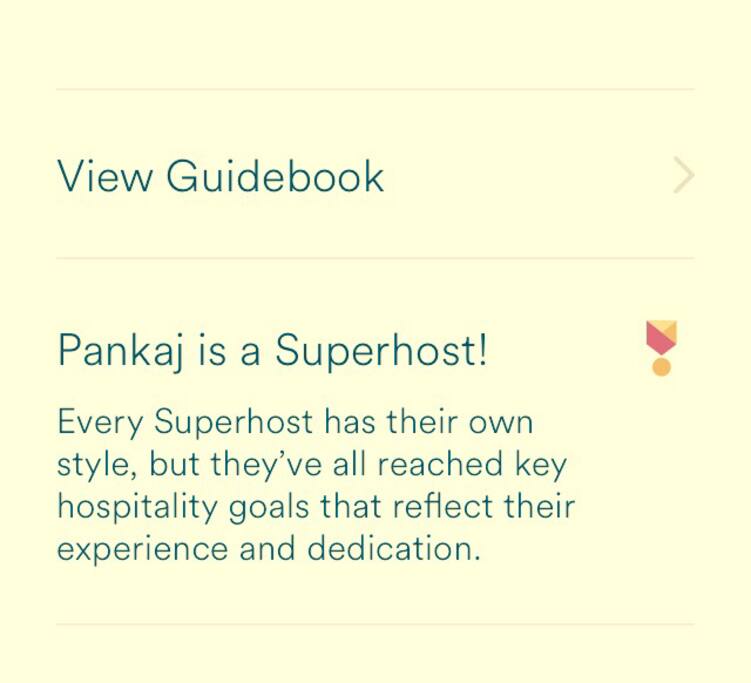Open the View Guidebook row

pos(374,176)
